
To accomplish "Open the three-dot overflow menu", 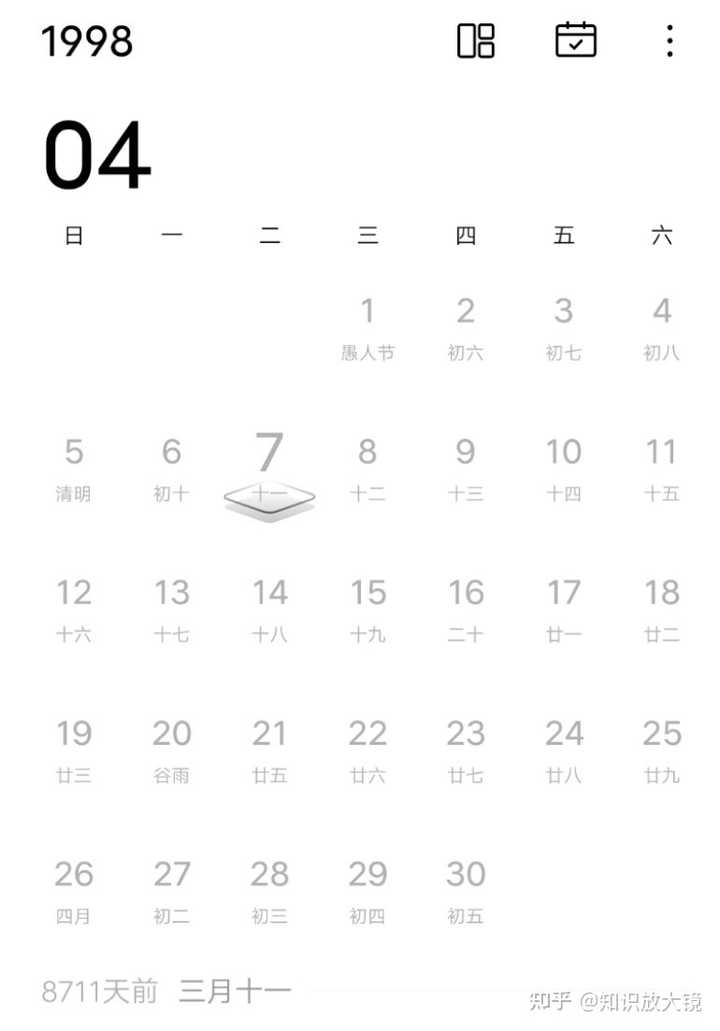I will [x=669, y=41].
